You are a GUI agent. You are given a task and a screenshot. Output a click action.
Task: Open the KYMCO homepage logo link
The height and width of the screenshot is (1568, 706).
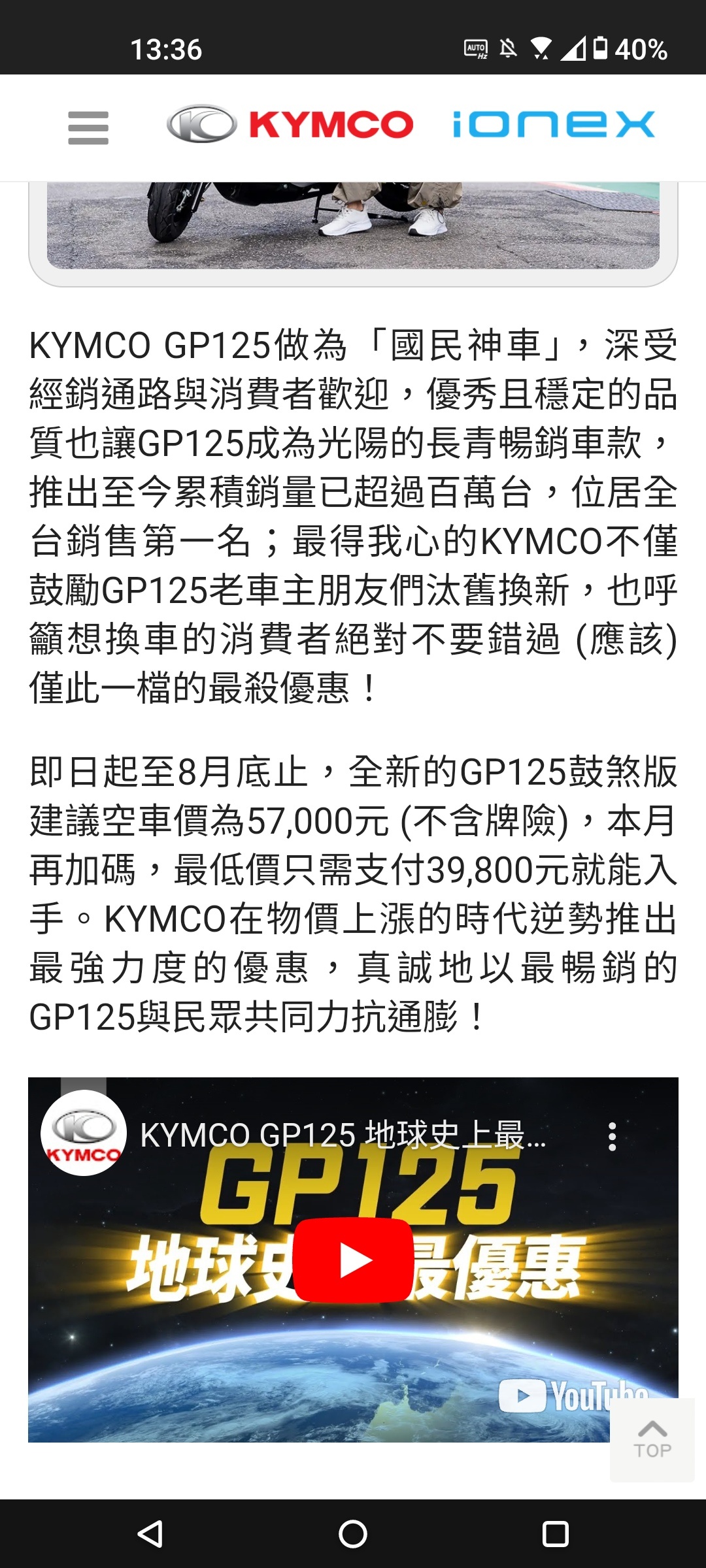pyautogui.click(x=290, y=124)
